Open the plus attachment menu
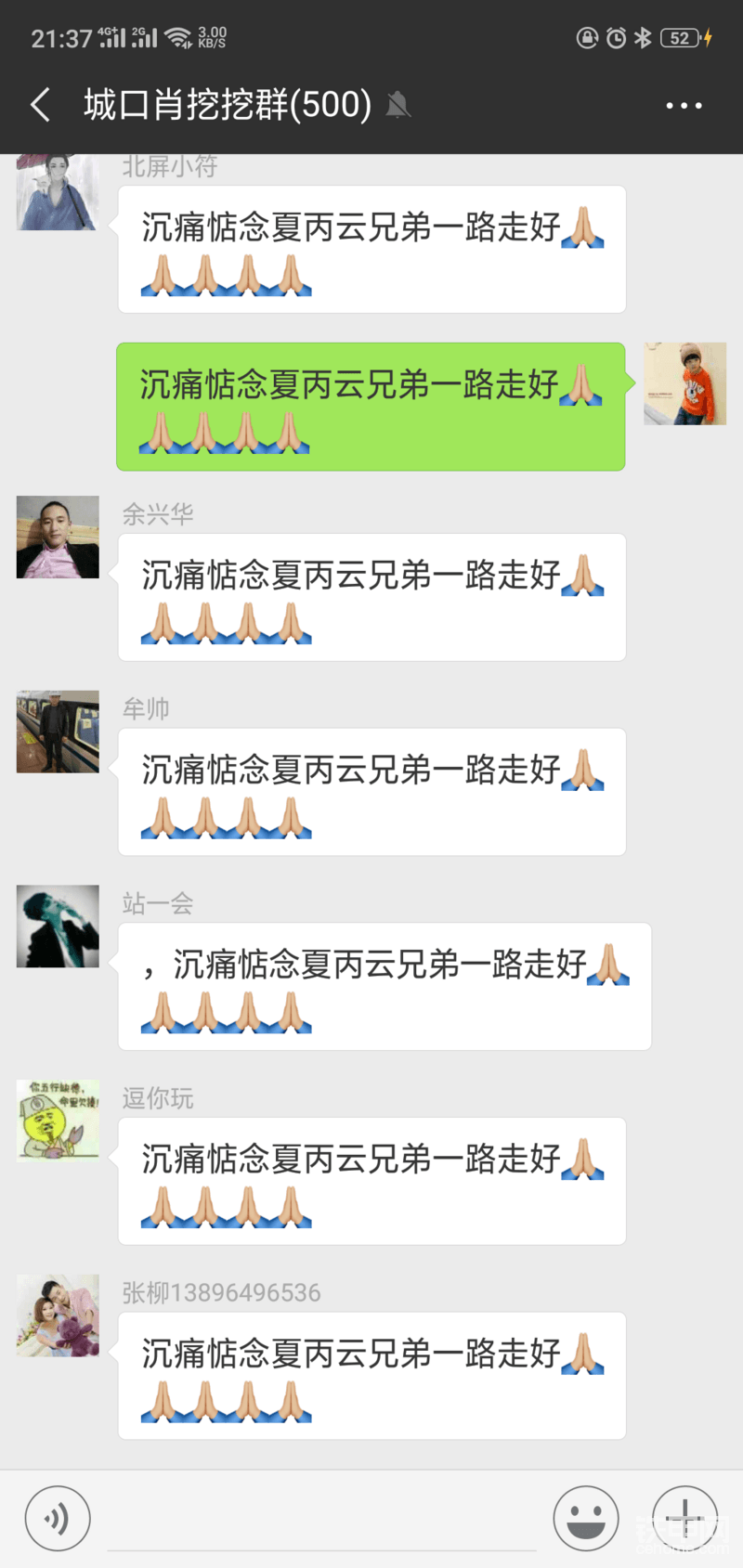Screen dimensions: 743x1568 [x=684, y=1518]
